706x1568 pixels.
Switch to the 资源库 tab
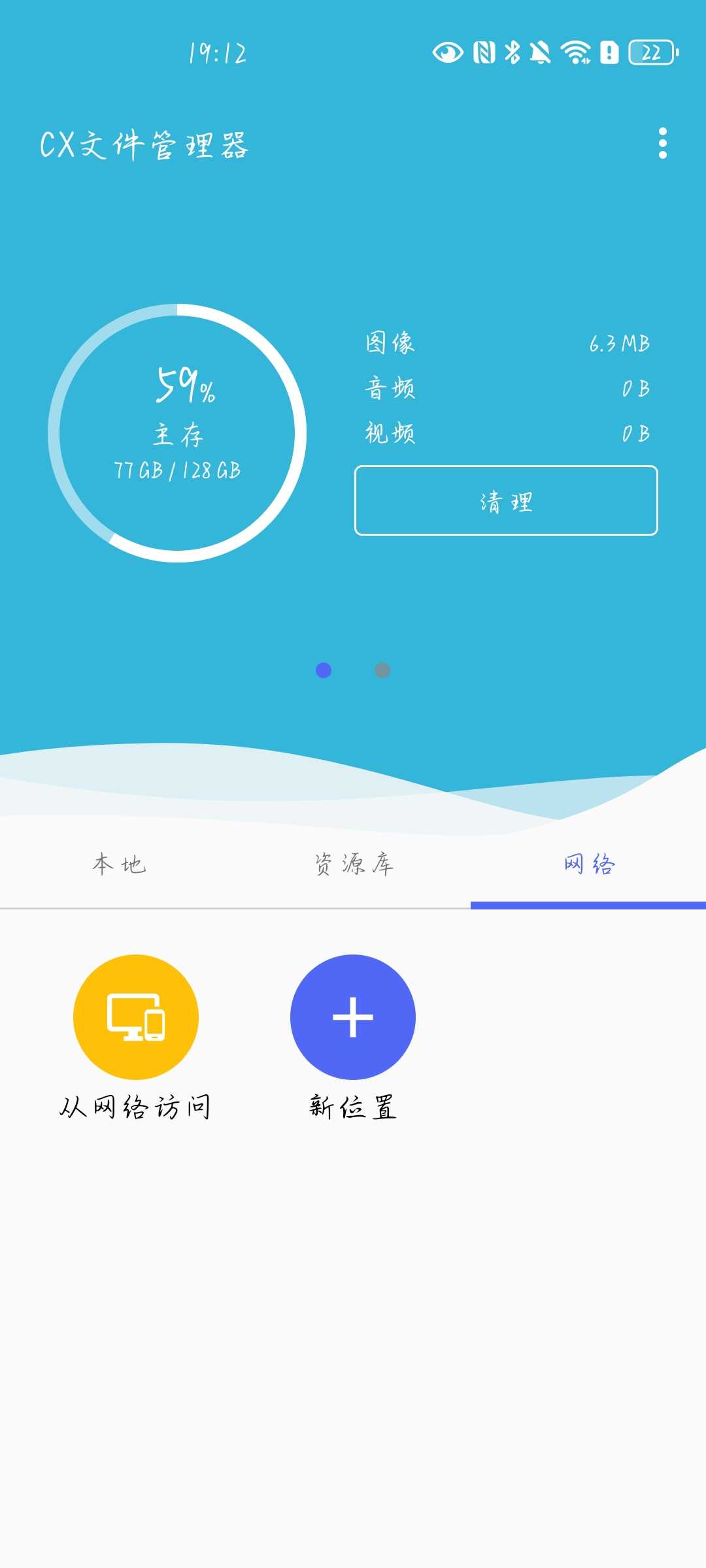coord(353,864)
